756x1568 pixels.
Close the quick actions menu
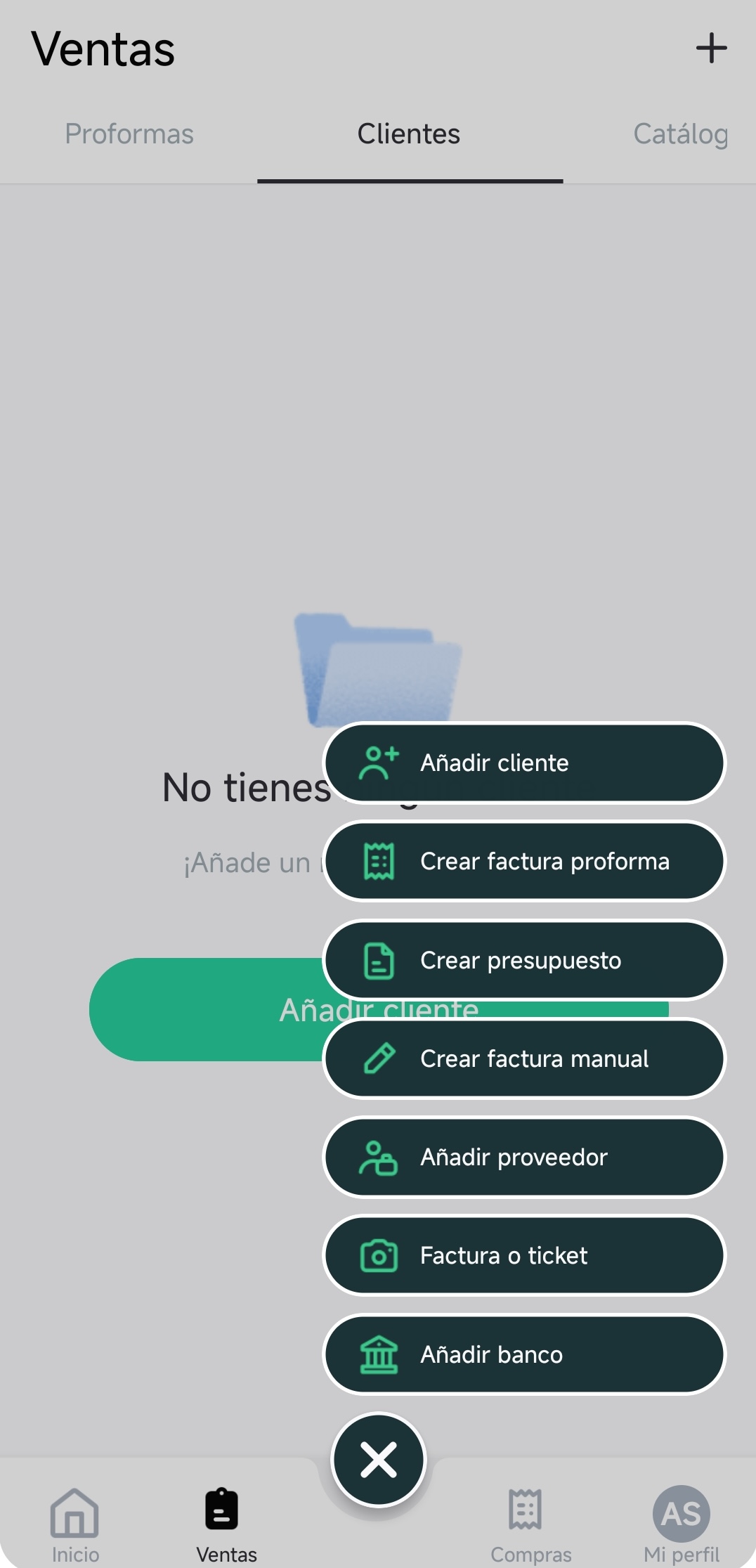[x=379, y=1460]
